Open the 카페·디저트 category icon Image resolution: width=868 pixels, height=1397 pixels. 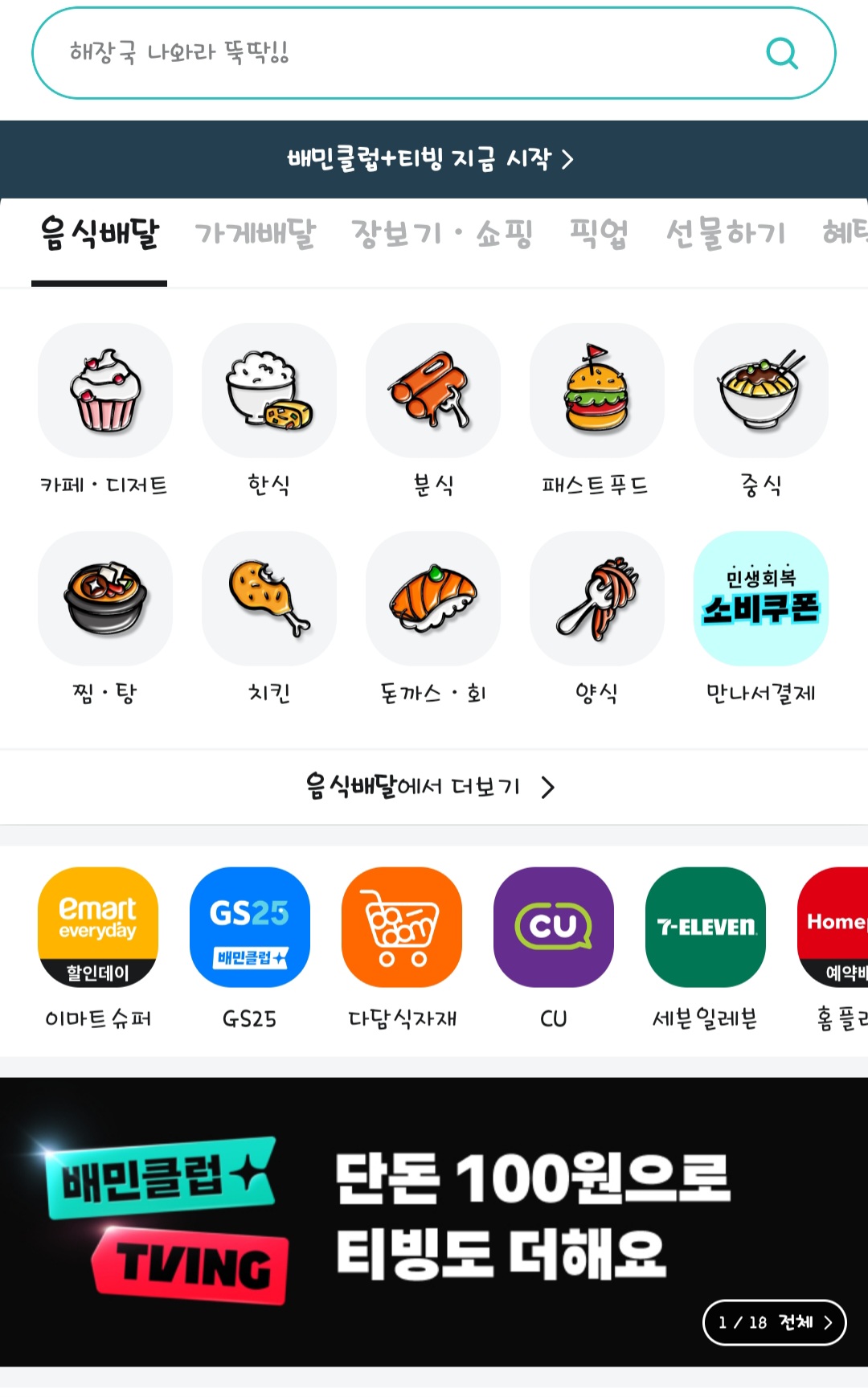[x=105, y=391]
